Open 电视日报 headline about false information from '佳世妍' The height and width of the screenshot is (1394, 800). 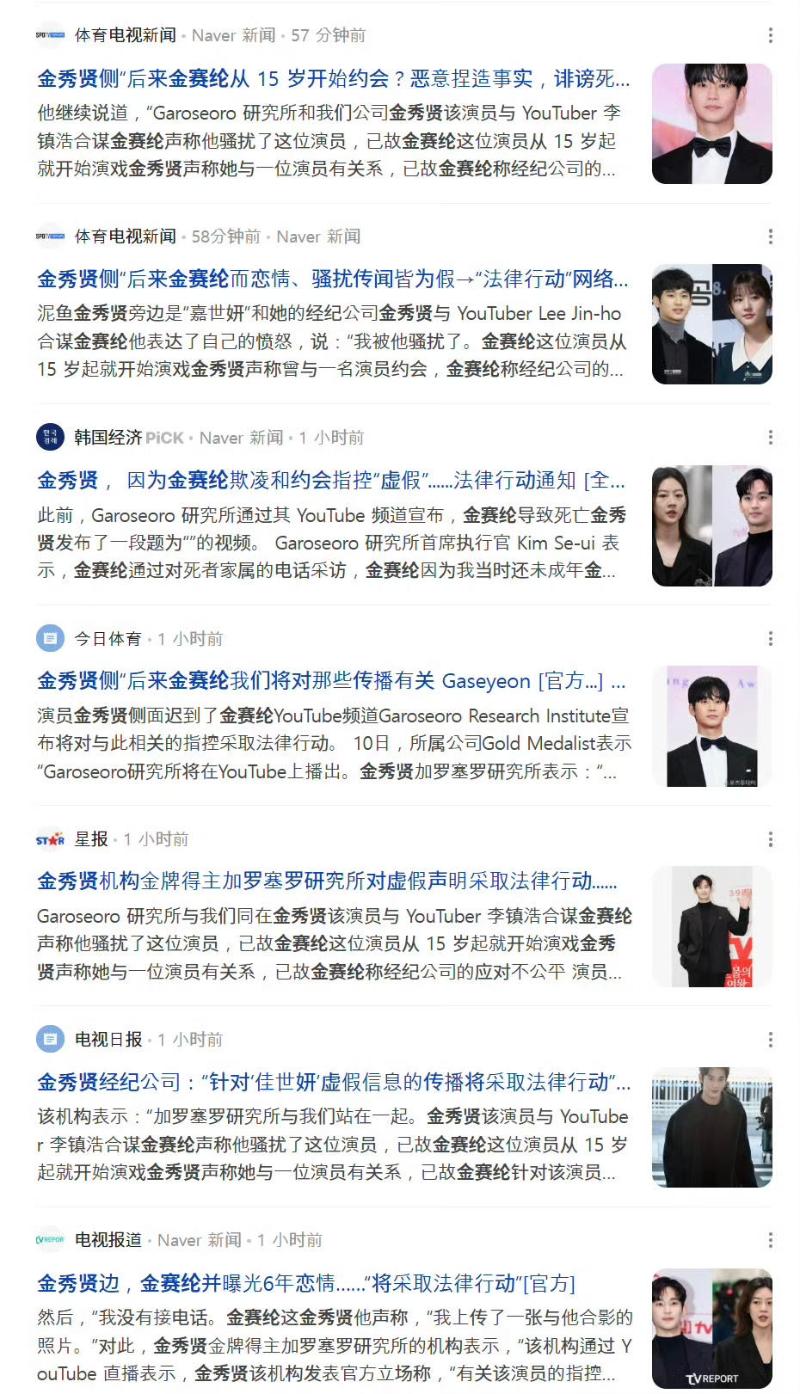coord(334,1082)
